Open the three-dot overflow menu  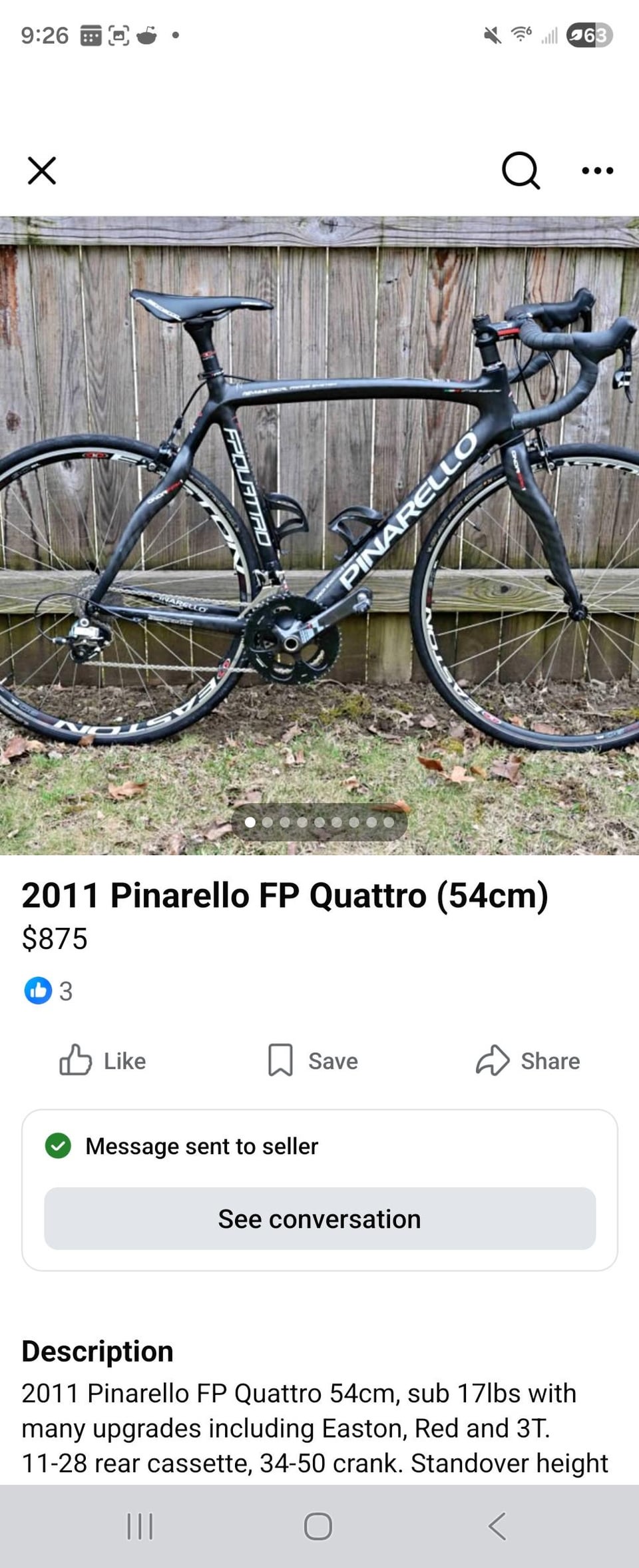click(597, 170)
